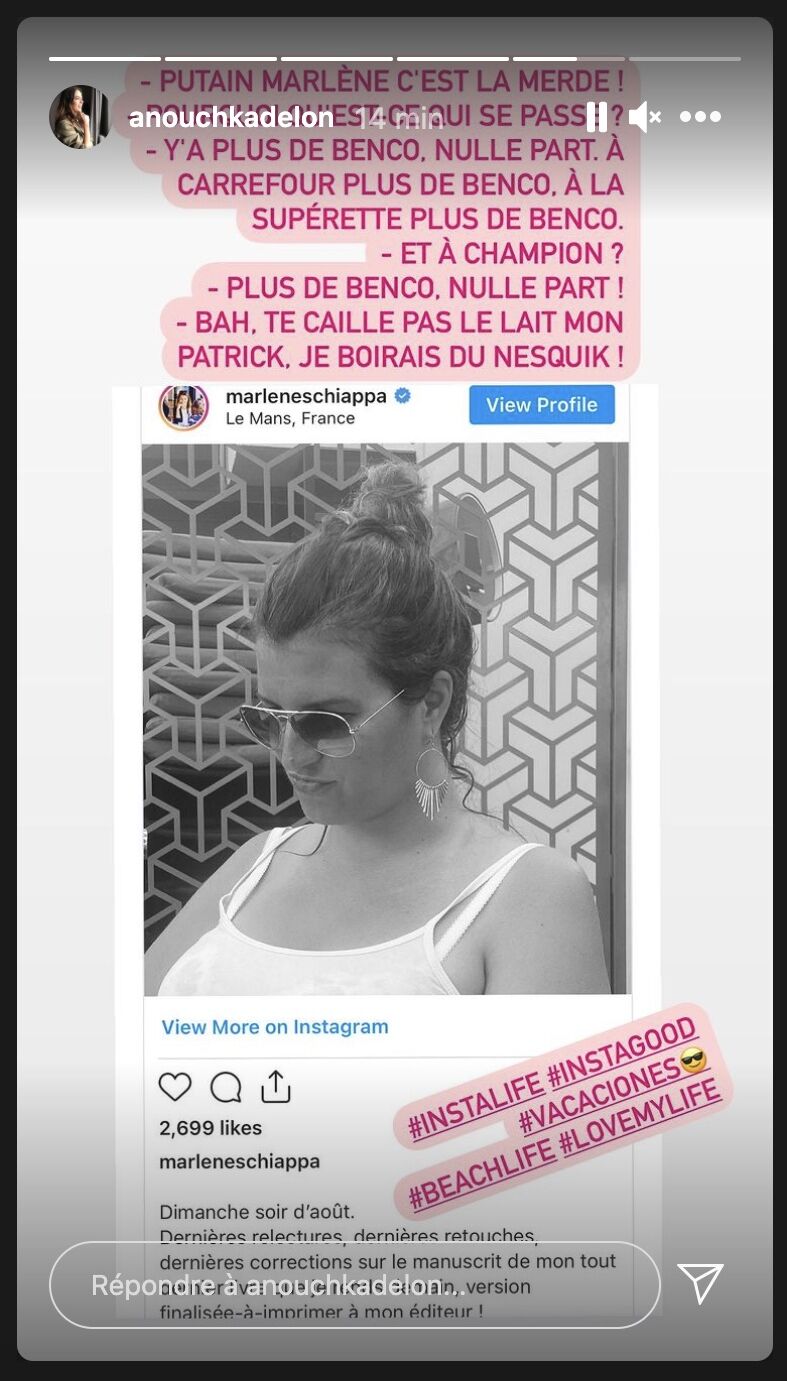The width and height of the screenshot is (787, 1381).
Task: Tap anouchkadelon's profile picture
Action: click(79, 117)
